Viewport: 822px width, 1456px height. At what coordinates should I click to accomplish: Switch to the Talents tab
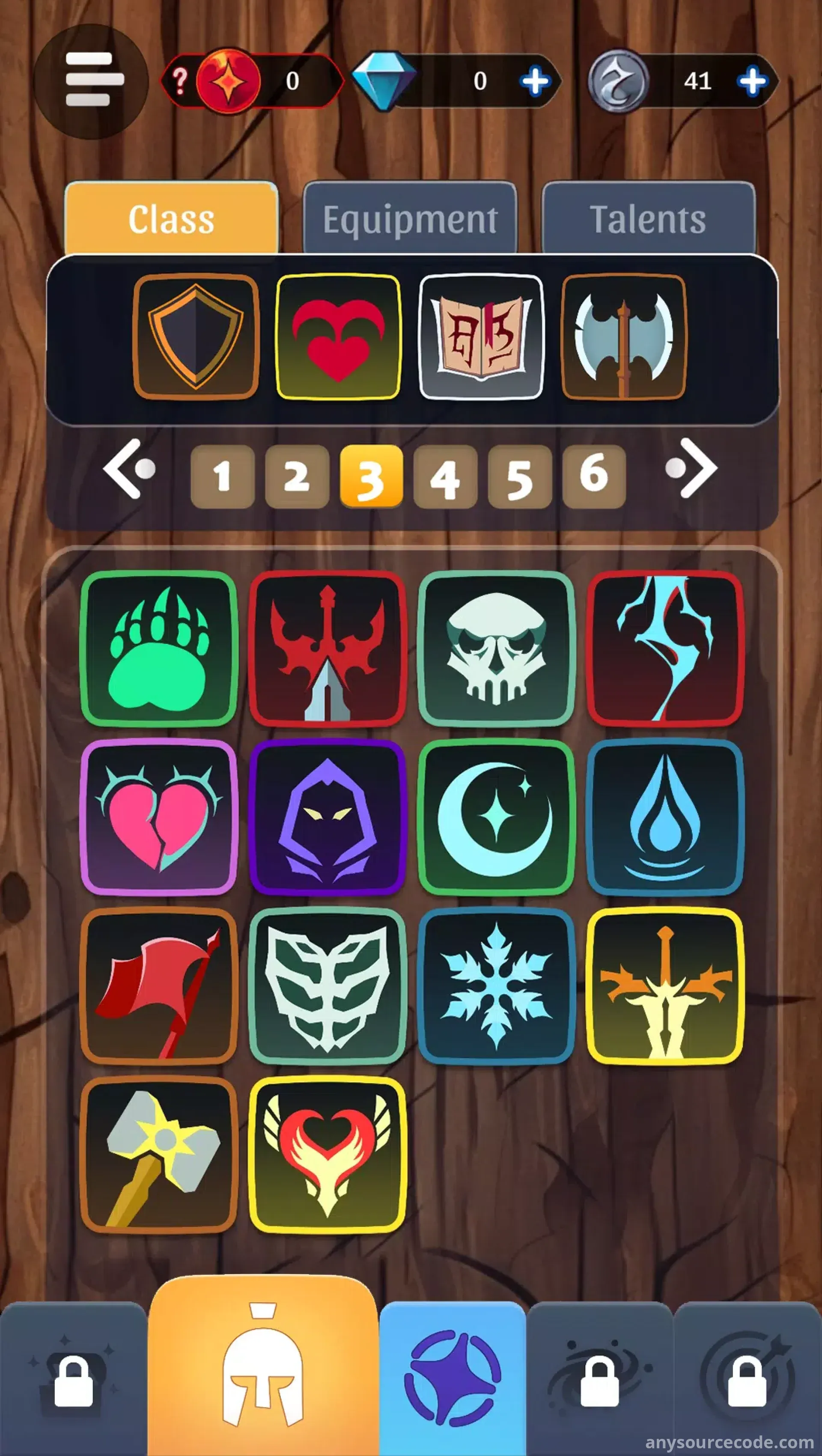[648, 219]
